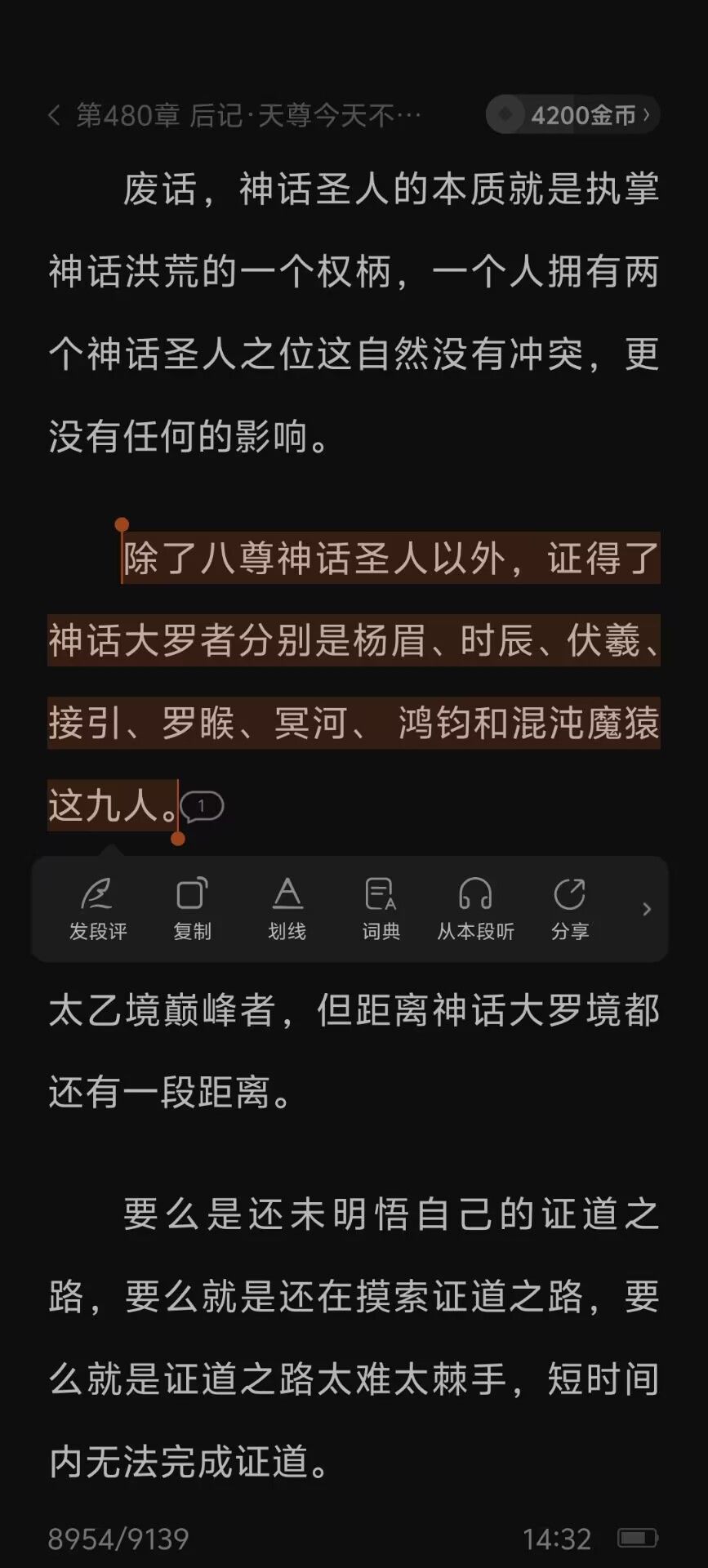This screenshot has height=1568, width=708.
Task: Start listening with 从本段听
Action: tap(475, 909)
